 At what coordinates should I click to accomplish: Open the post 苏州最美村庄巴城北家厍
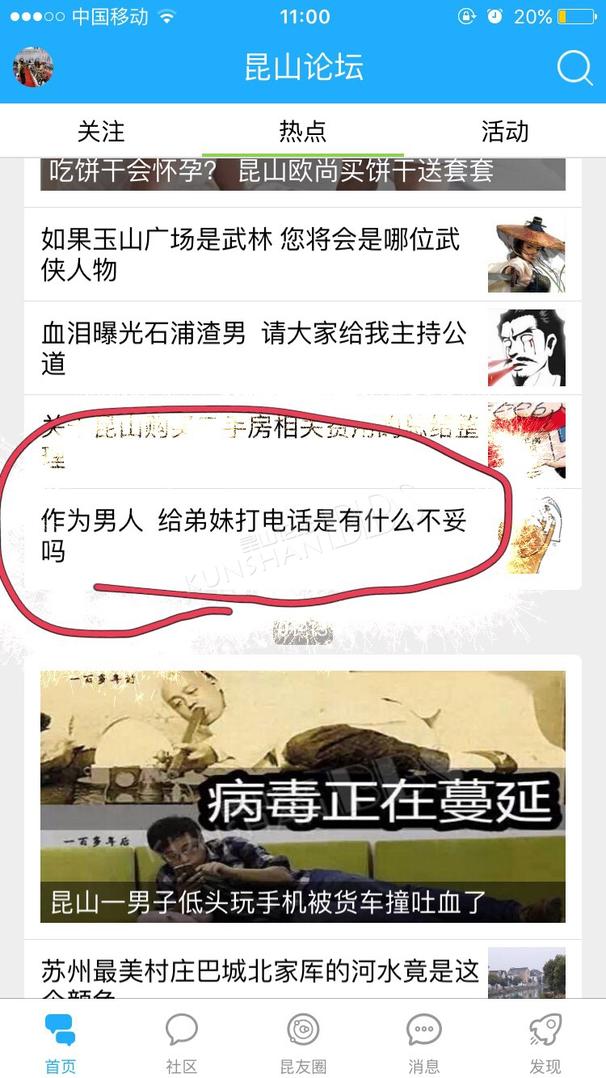pyautogui.click(x=303, y=969)
